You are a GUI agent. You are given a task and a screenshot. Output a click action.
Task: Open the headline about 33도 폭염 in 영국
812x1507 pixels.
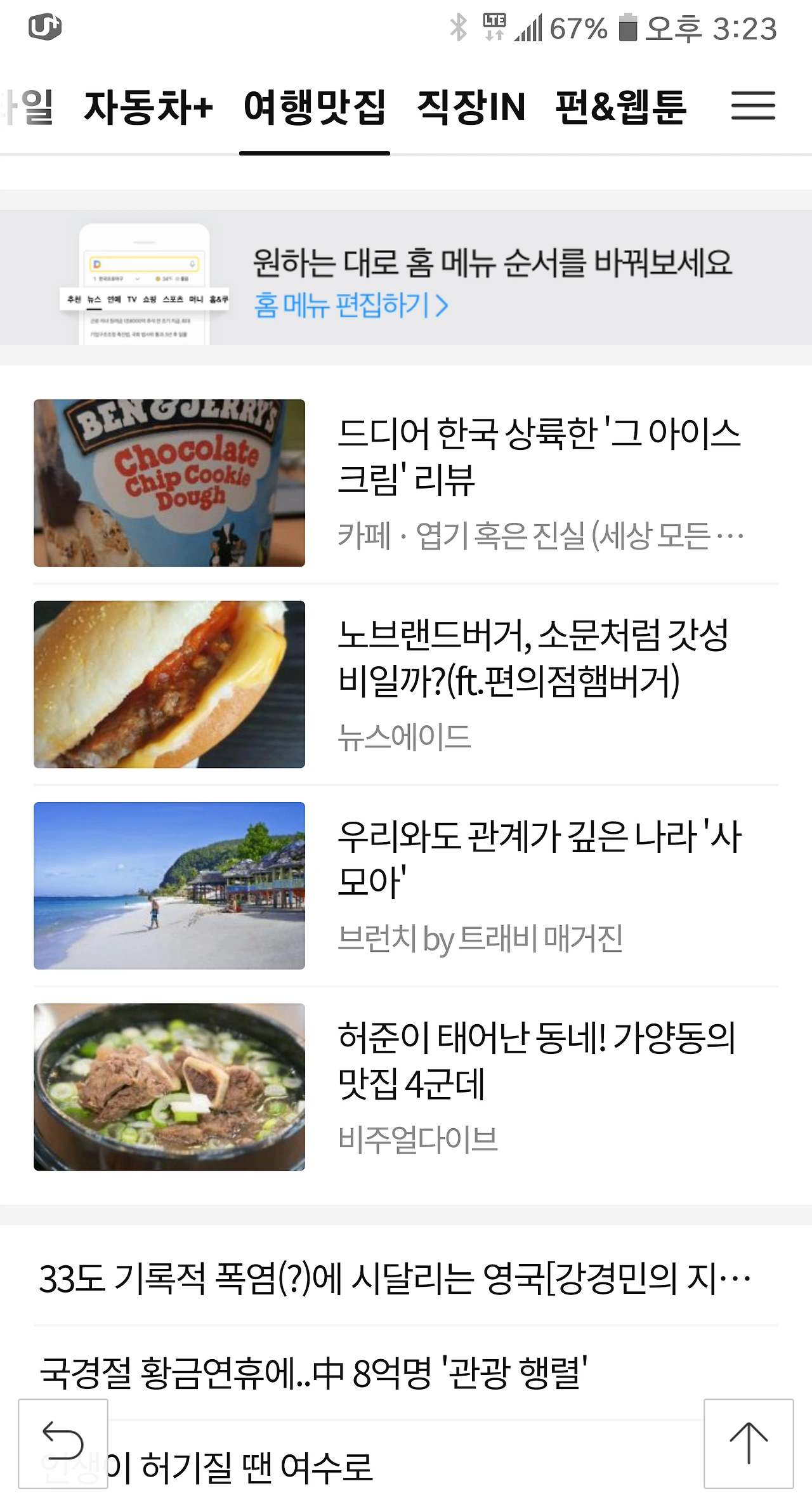(x=395, y=1278)
